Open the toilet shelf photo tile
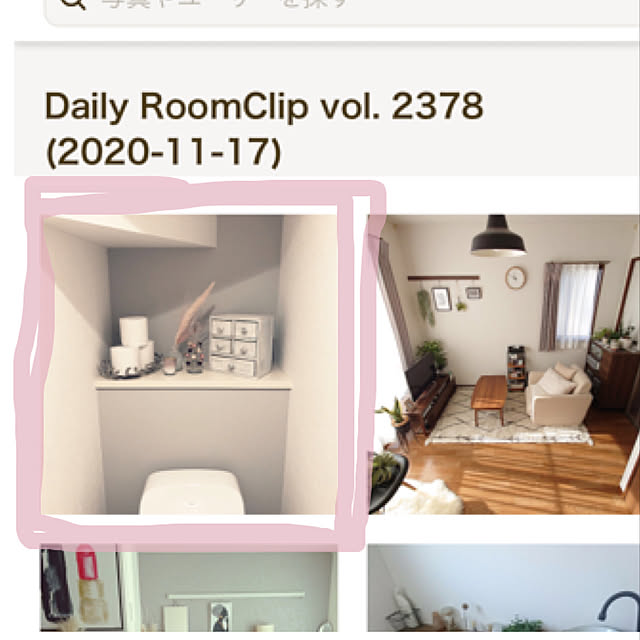The width and height of the screenshot is (640, 640). click(x=190, y=365)
